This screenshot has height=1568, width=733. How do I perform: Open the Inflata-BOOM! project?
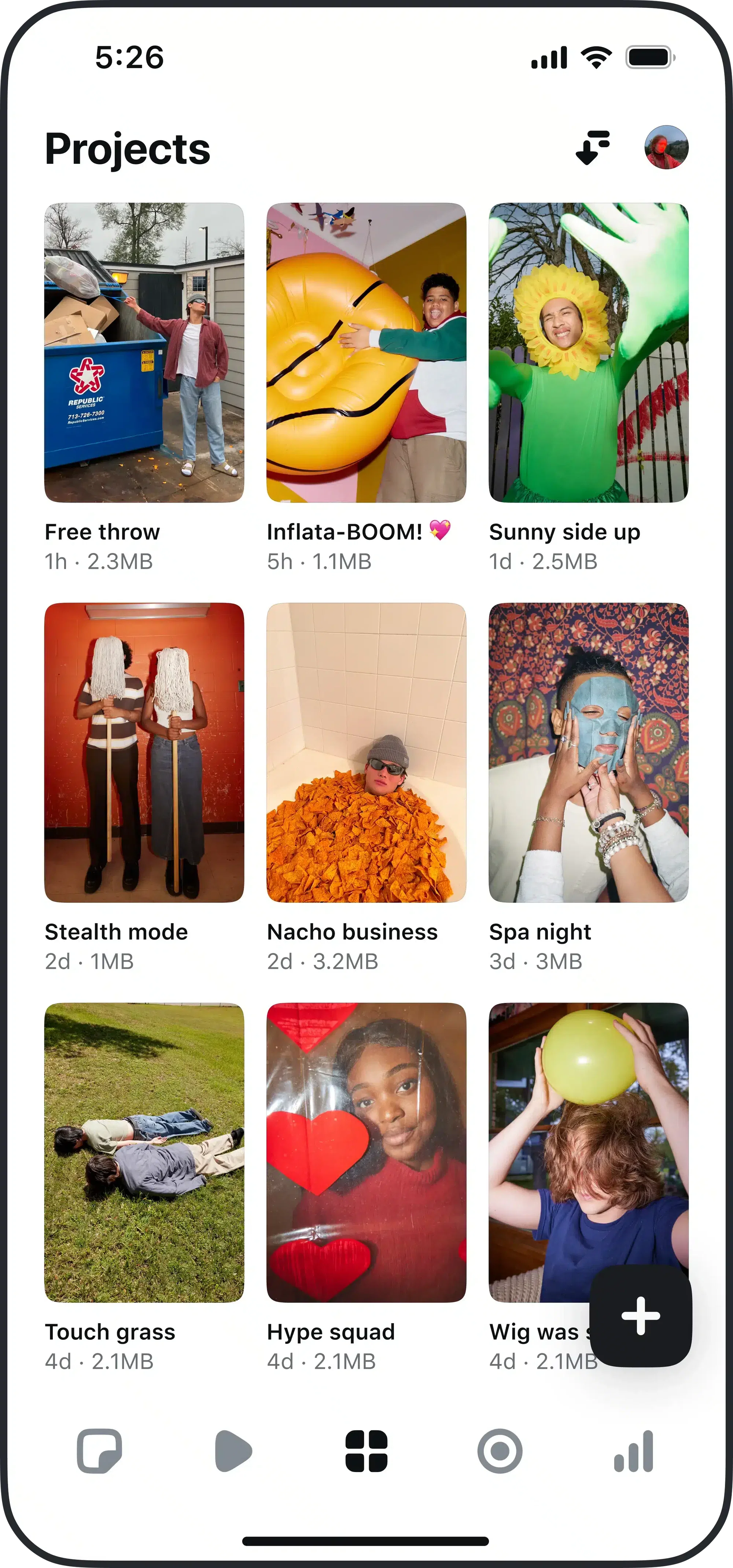point(366,352)
